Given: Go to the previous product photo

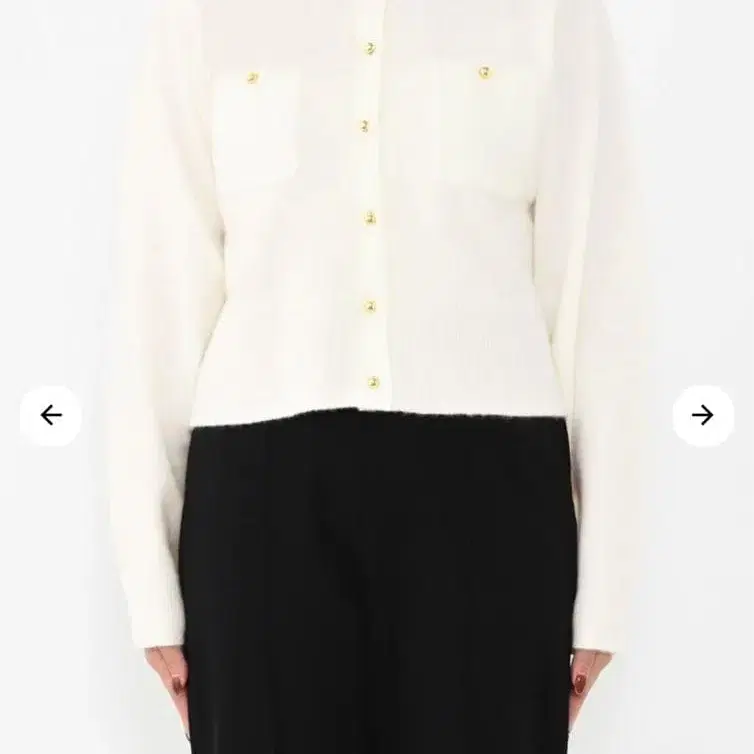Looking at the screenshot, I should (51, 415).
